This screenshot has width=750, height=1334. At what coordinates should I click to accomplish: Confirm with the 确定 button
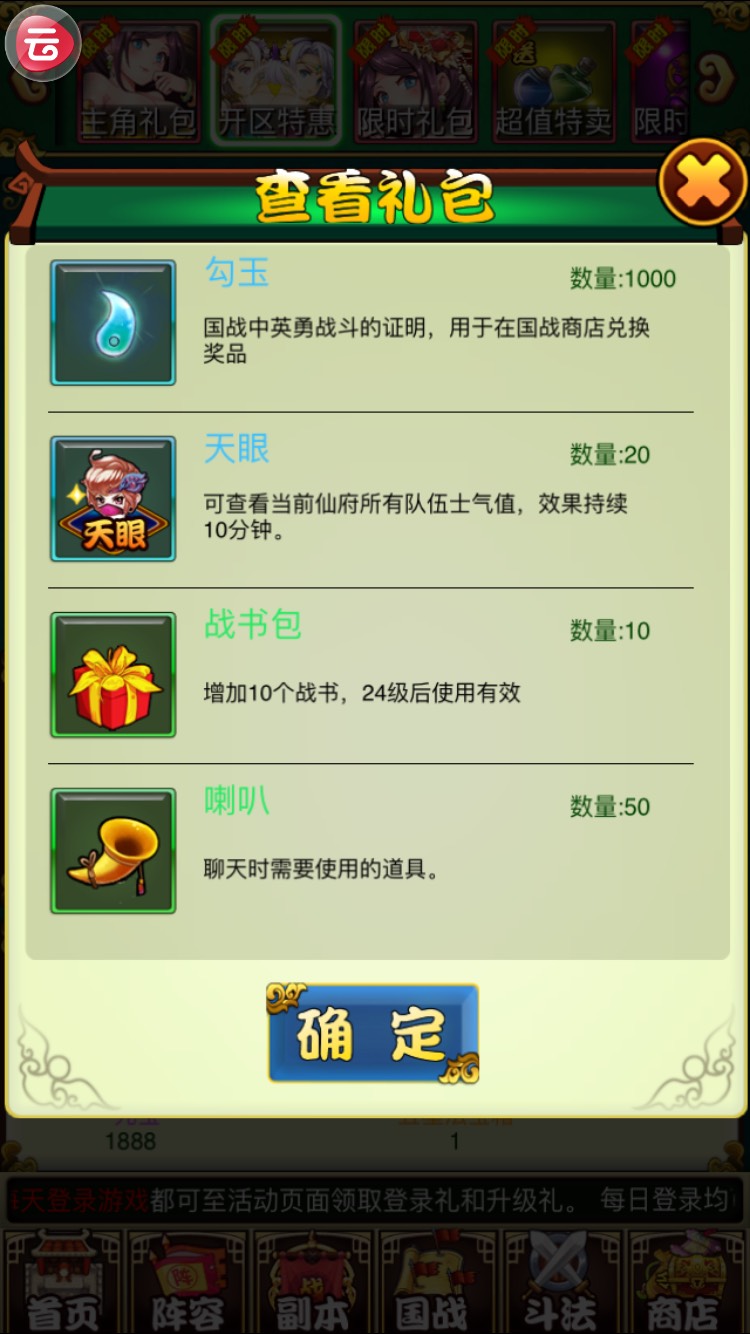point(373,1034)
